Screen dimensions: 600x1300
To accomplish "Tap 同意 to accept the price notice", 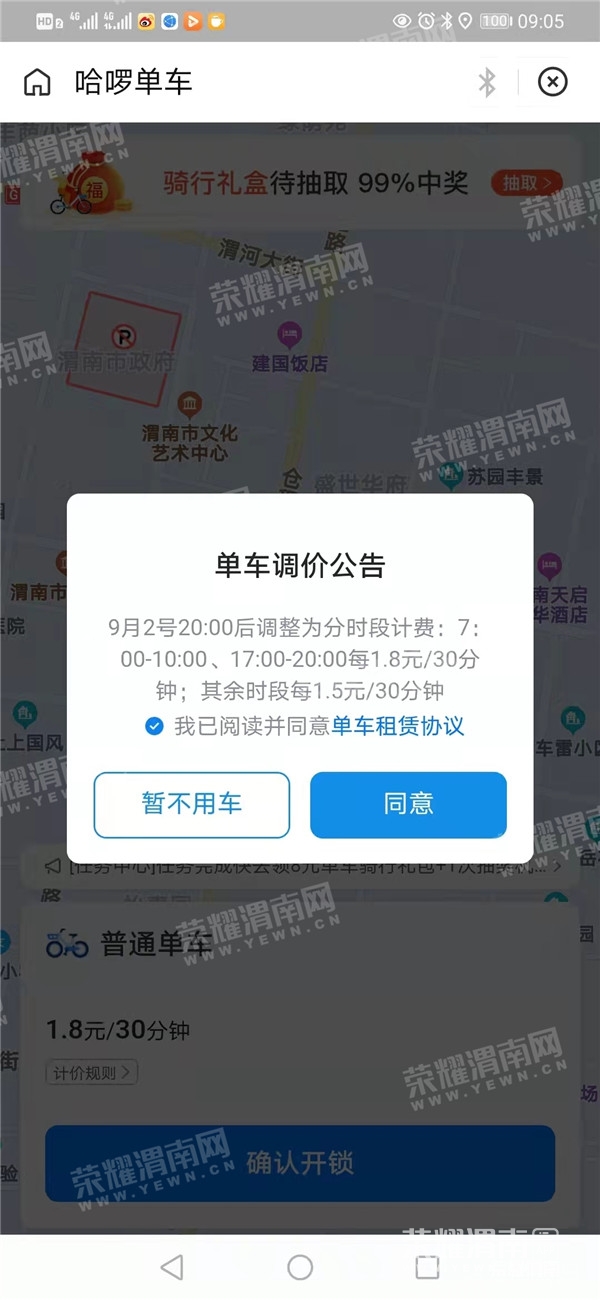I will [x=408, y=804].
